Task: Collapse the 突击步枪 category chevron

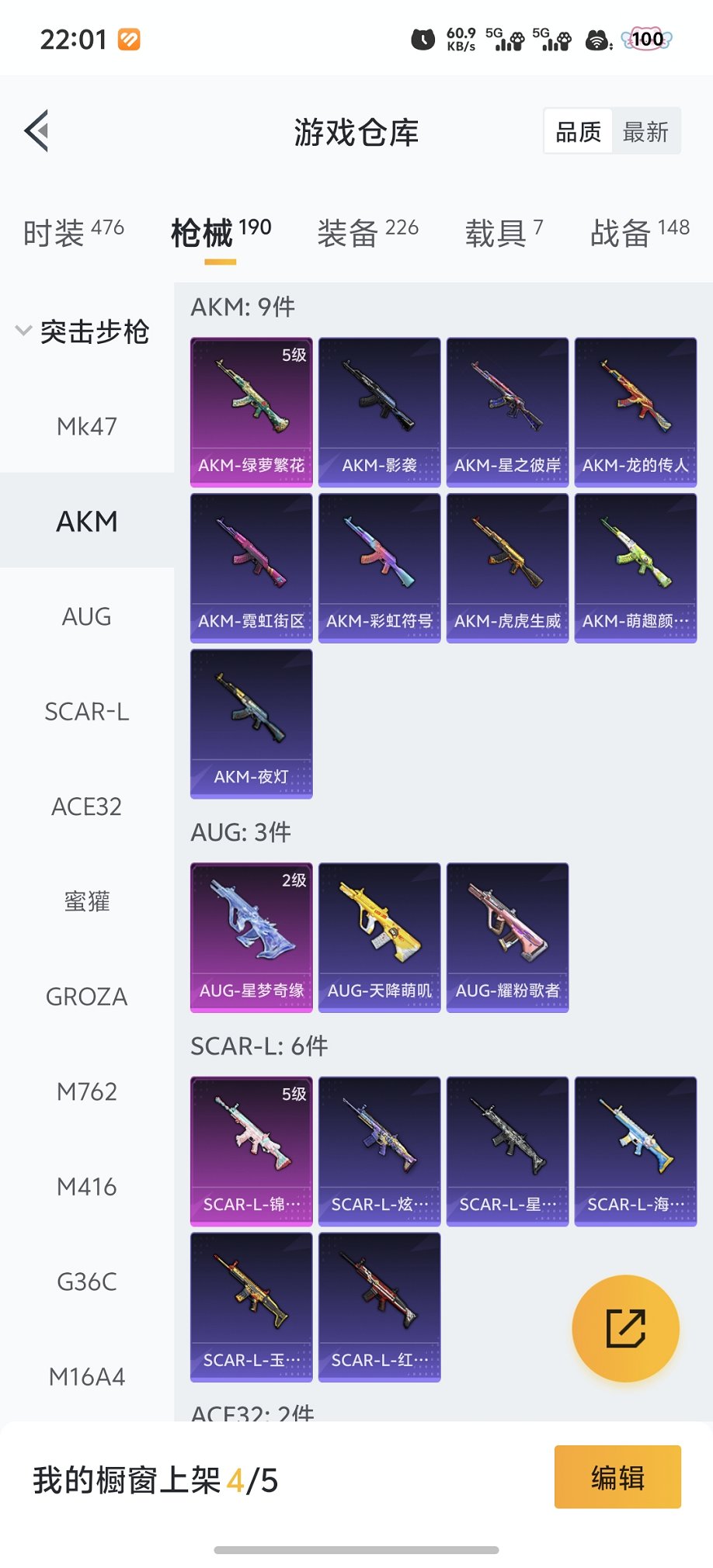Action: point(22,331)
